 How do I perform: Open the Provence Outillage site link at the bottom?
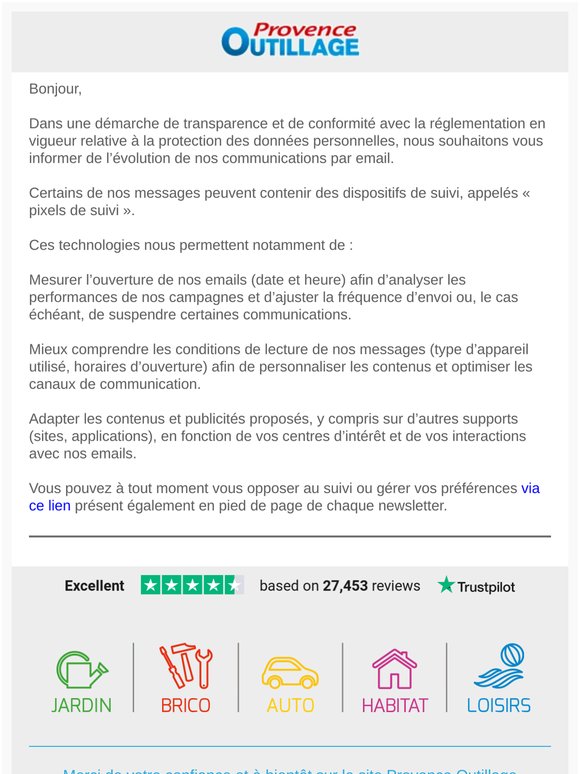tap(290, 771)
